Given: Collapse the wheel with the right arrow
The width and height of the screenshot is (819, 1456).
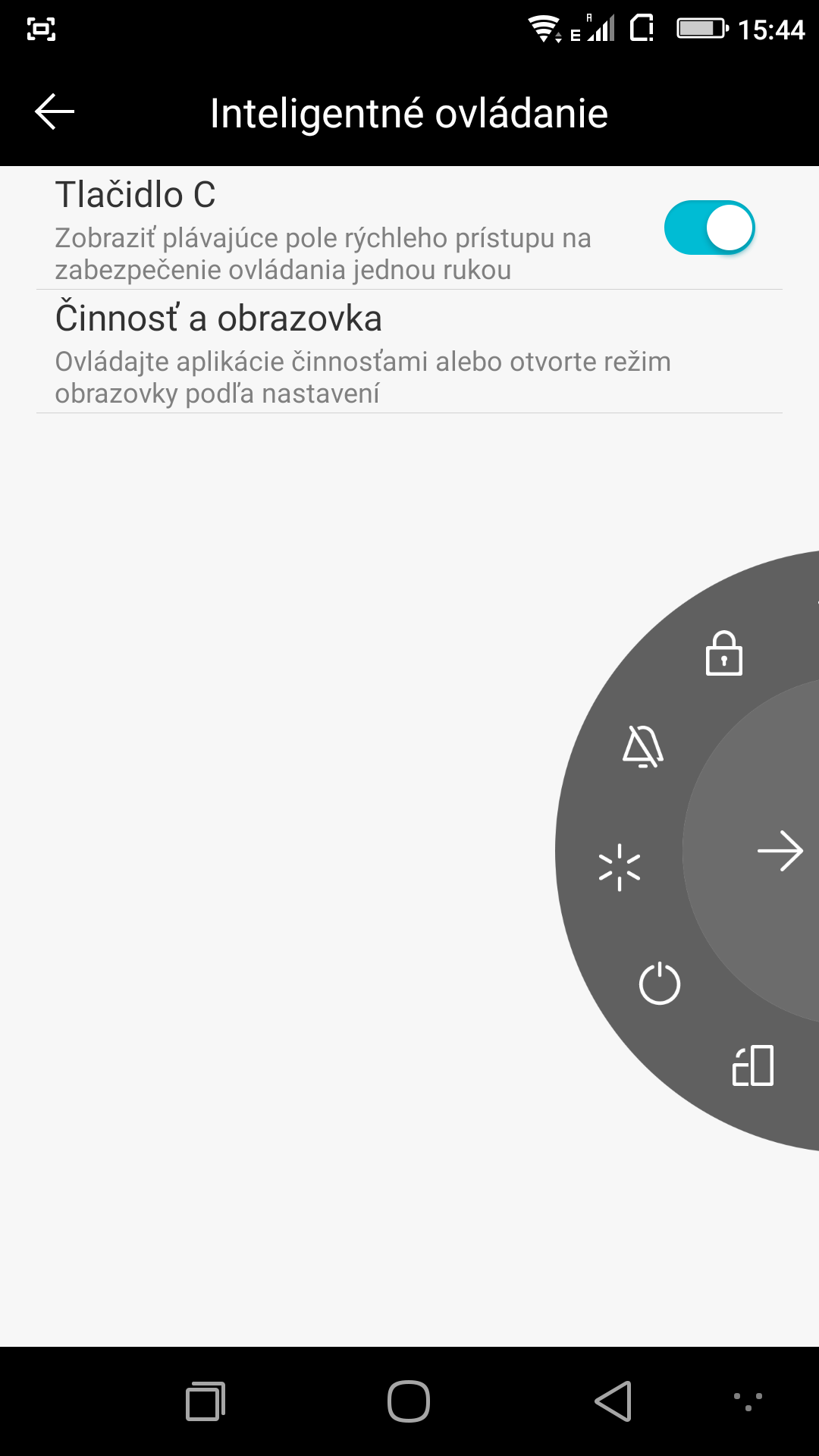Looking at the screenshot, I should point(780,851).
